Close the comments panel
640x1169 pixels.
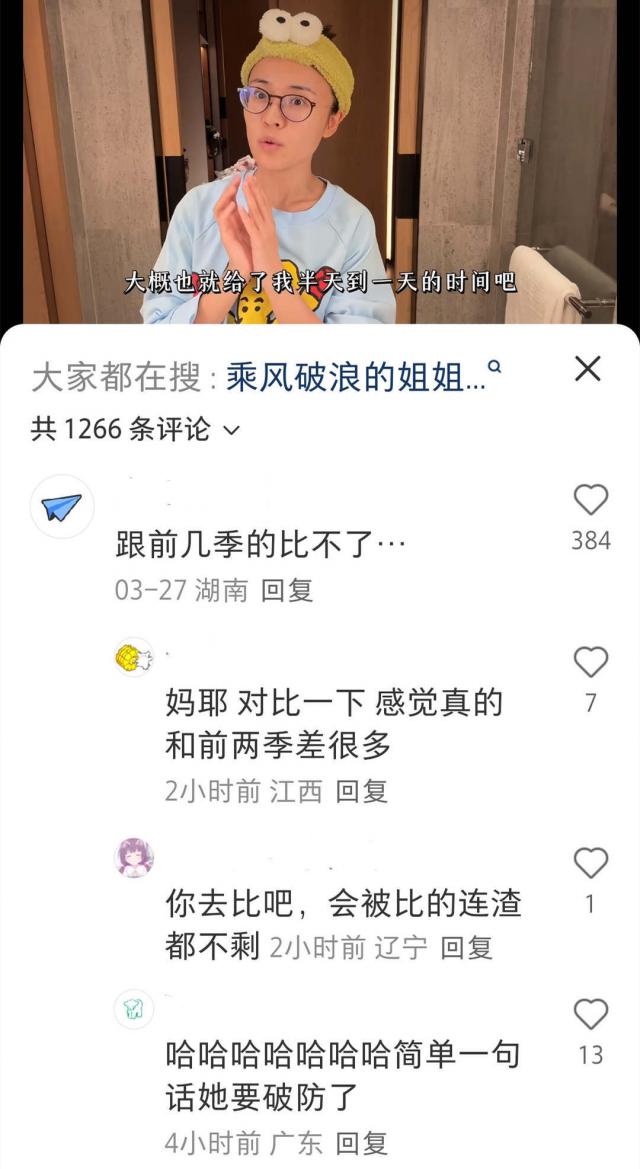[x=589, y=370]
